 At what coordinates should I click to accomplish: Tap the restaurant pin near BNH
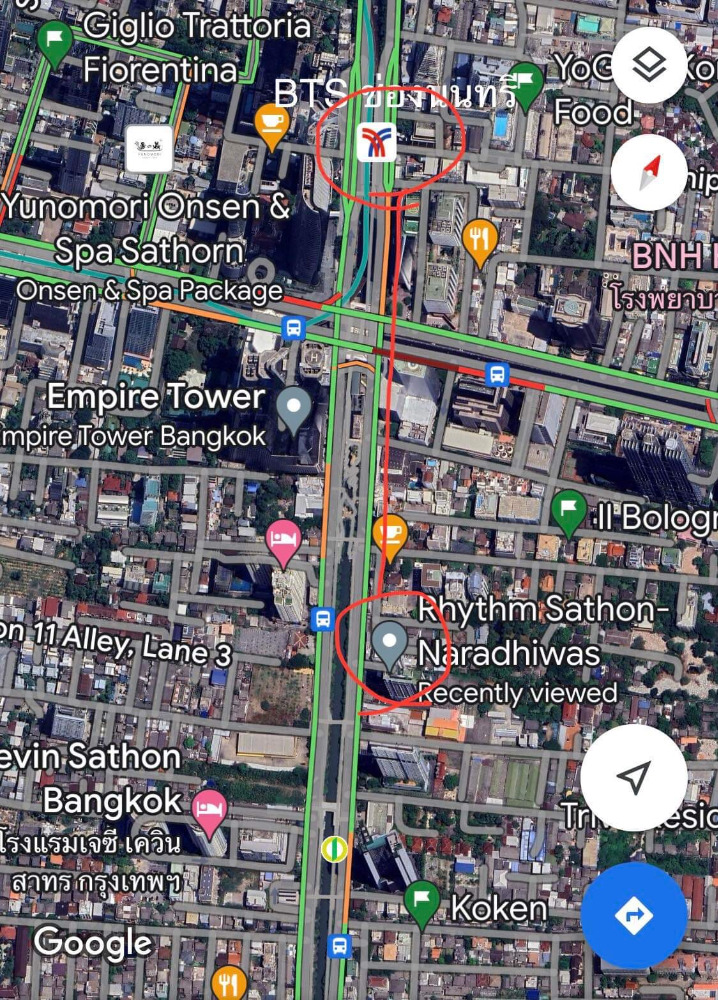pyautogui.click(x=482, y=240)
